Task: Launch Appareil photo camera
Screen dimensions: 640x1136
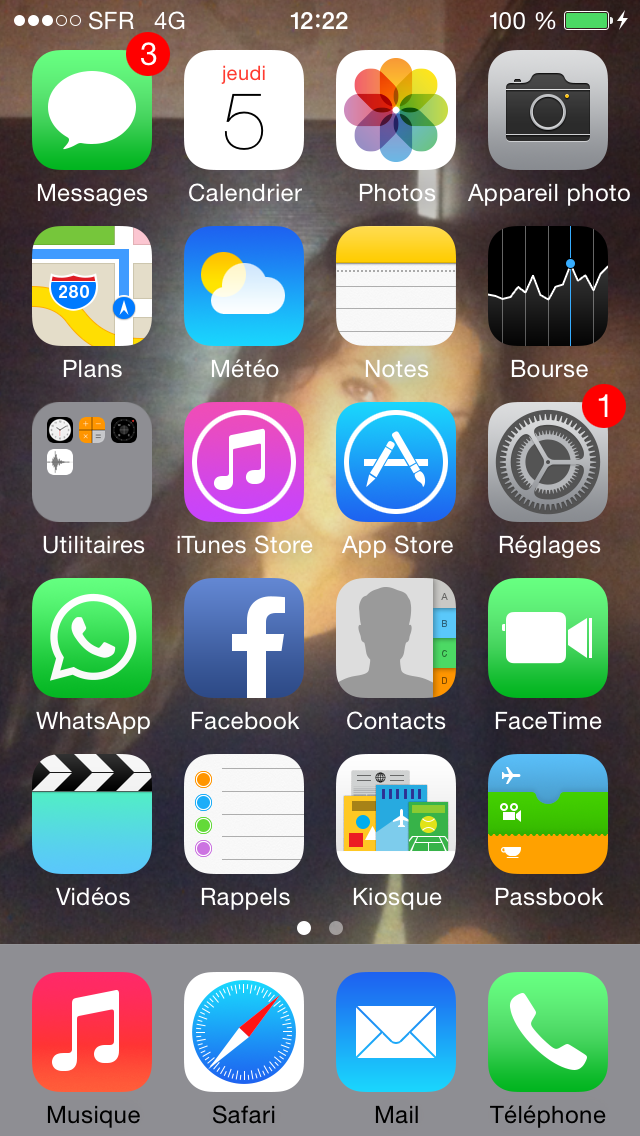Action: [x=548, y=110]
